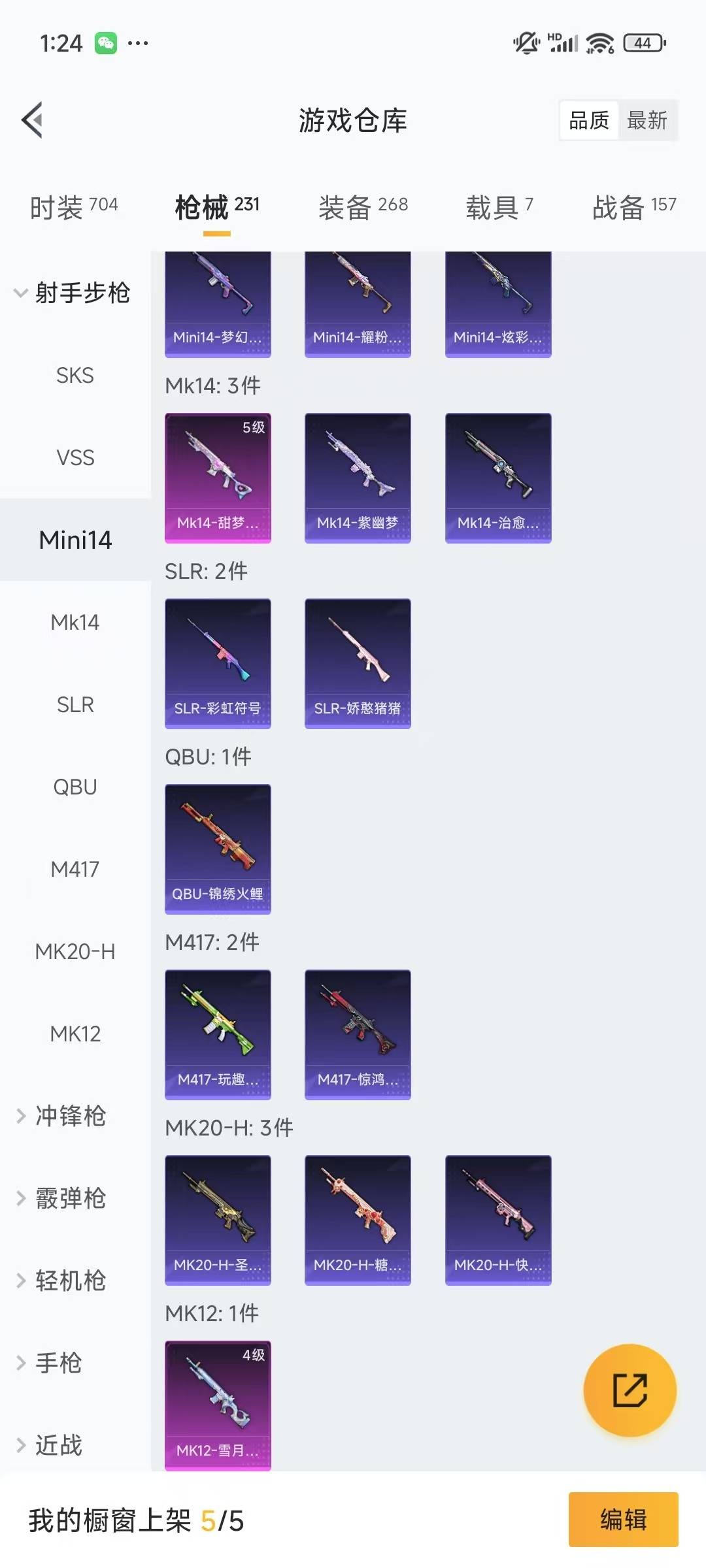Open the MK12-雪月 level 4 skin
The image size is (706, 1568).
[218, 1405]
